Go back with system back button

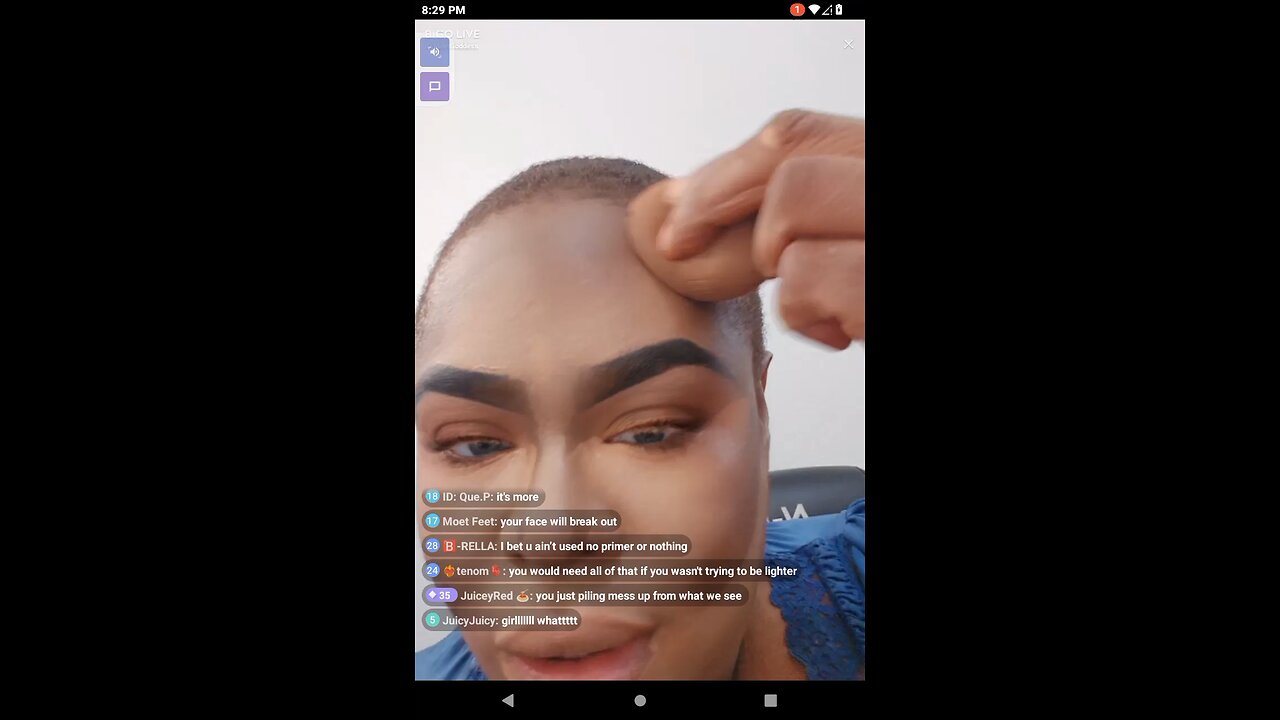[508, 701]
